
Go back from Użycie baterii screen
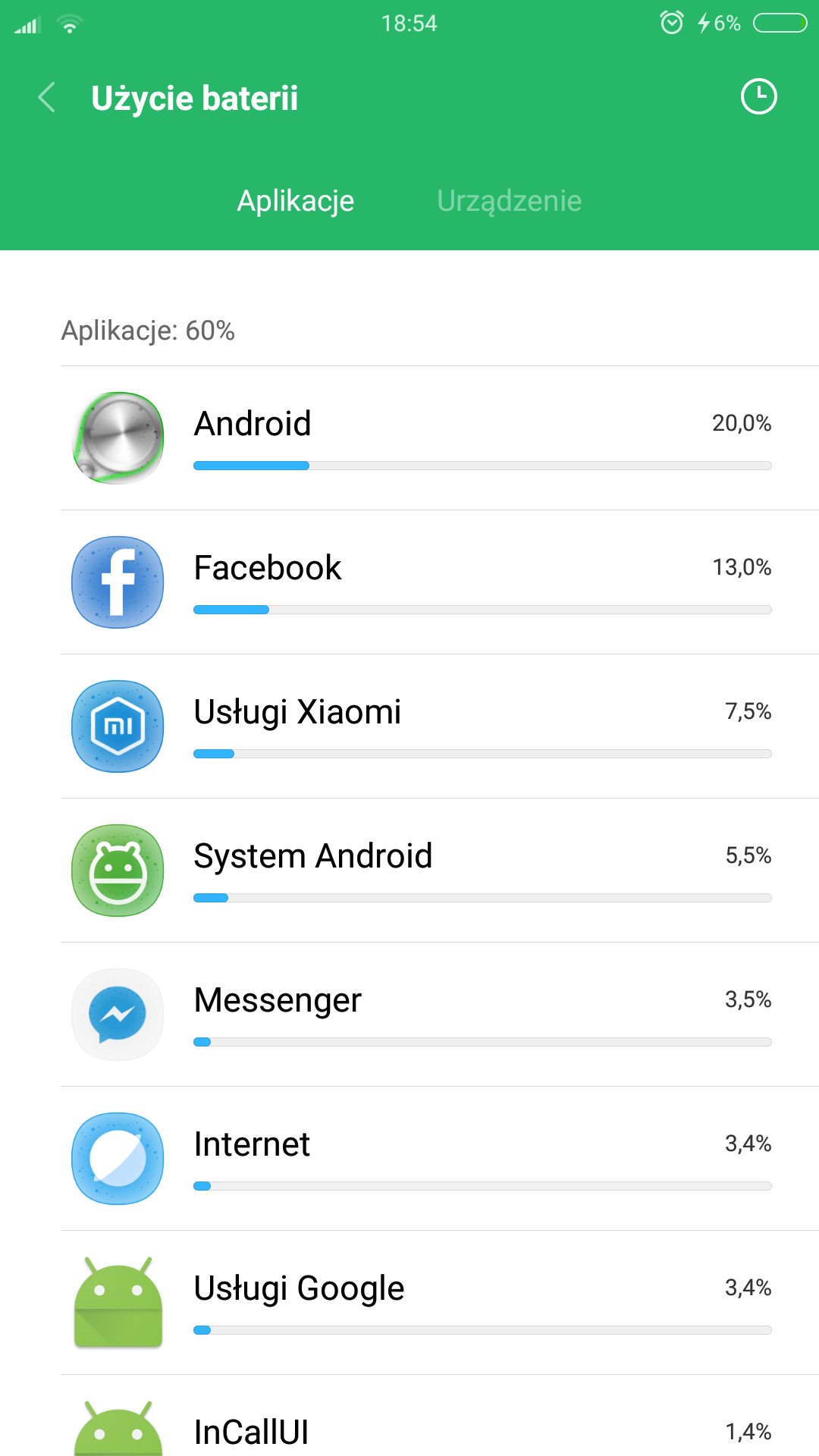pos(47,98)
